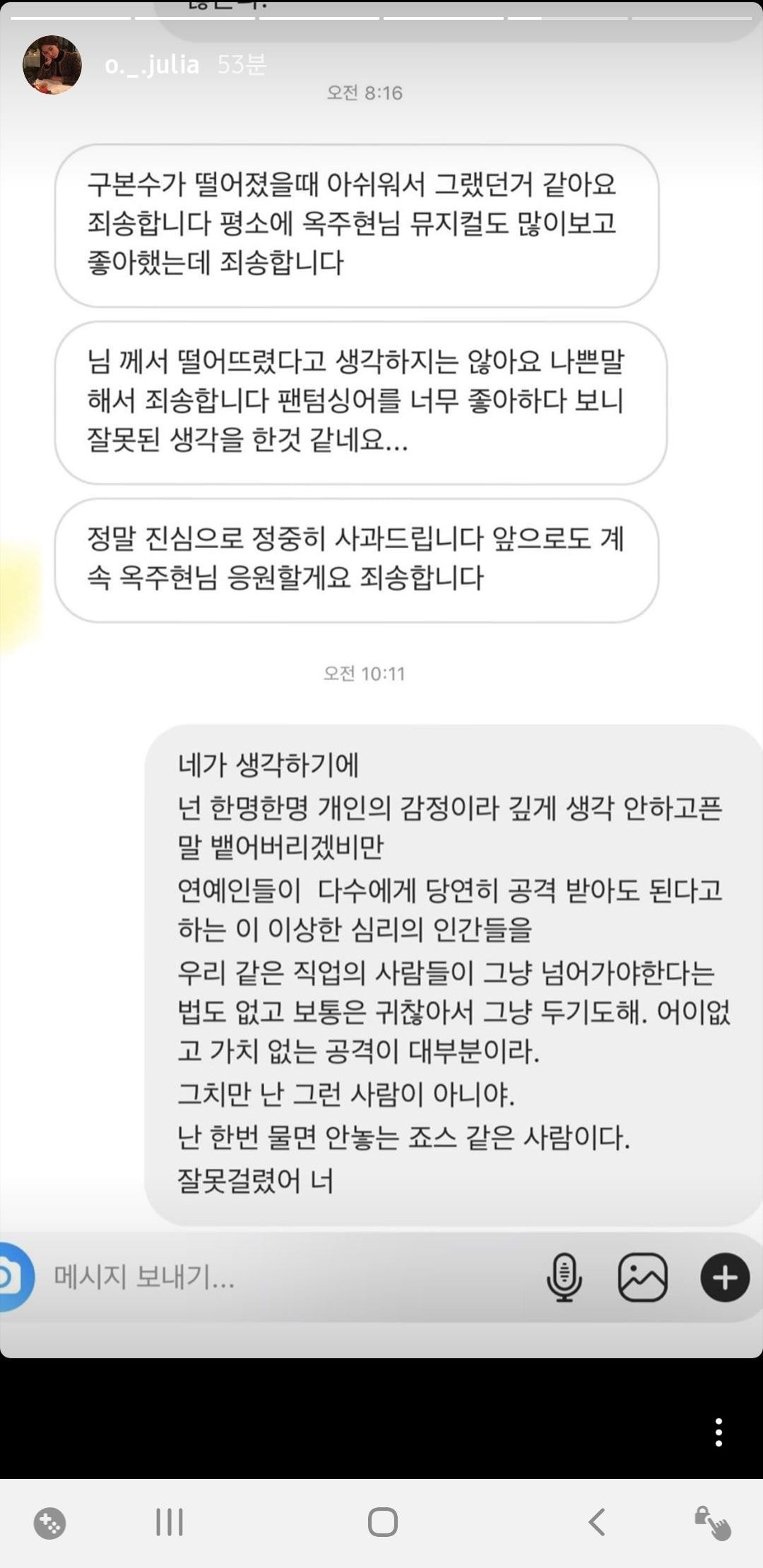Open o._.julia's profile picture
Viewport: 763px width, 1568px height.
pos(52,65)
